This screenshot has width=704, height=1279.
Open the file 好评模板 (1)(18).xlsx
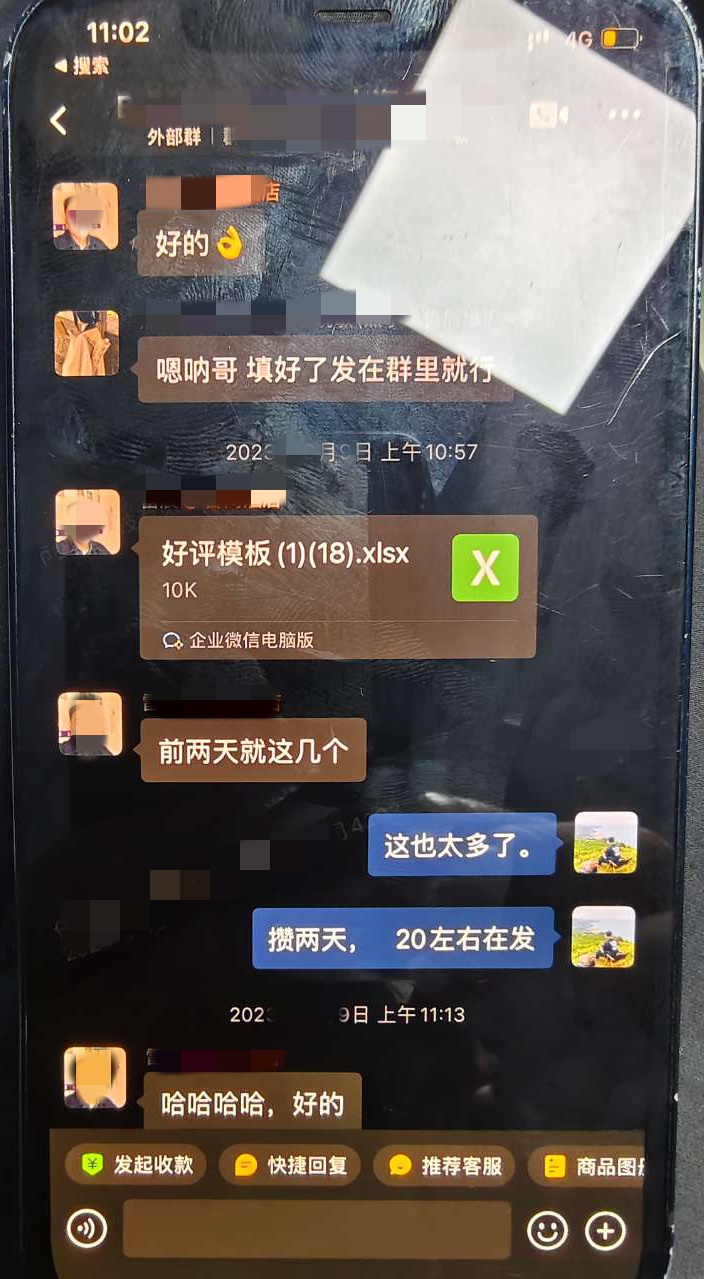(x=338, y=587)
